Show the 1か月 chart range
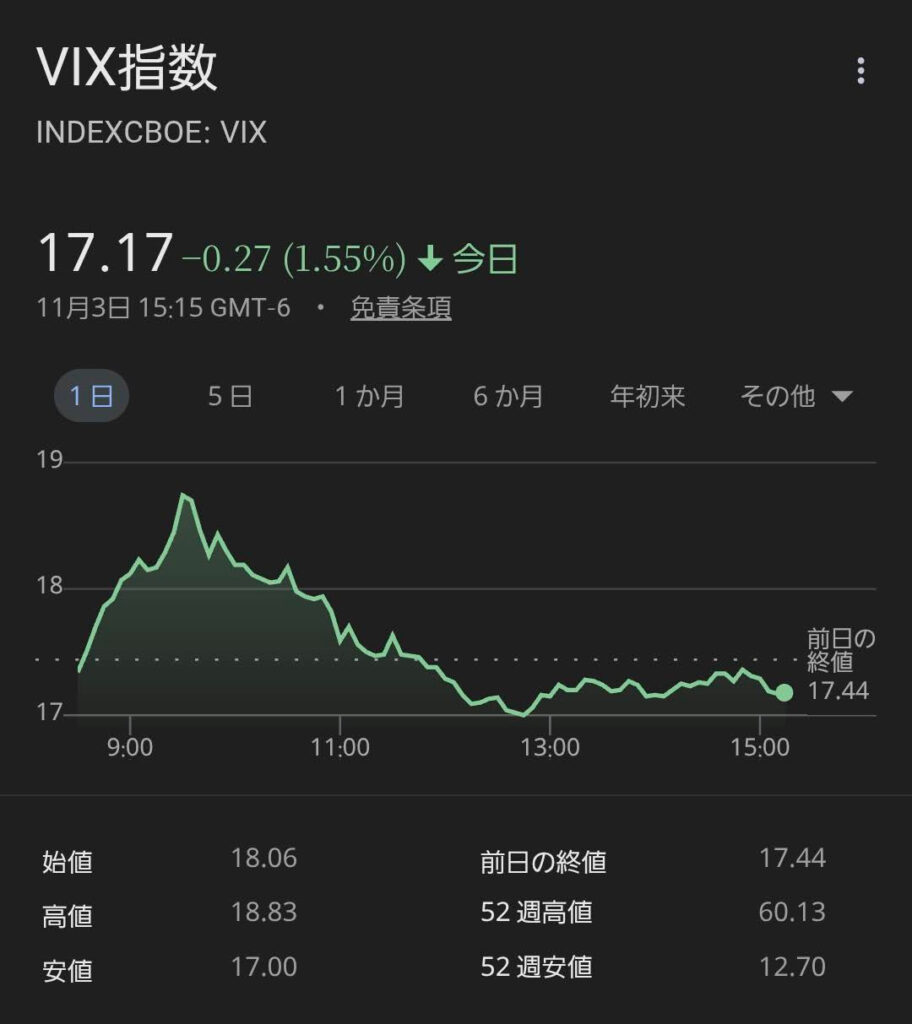The height and width of the screenshot is (1024, 912). click(x=369, y=397)
